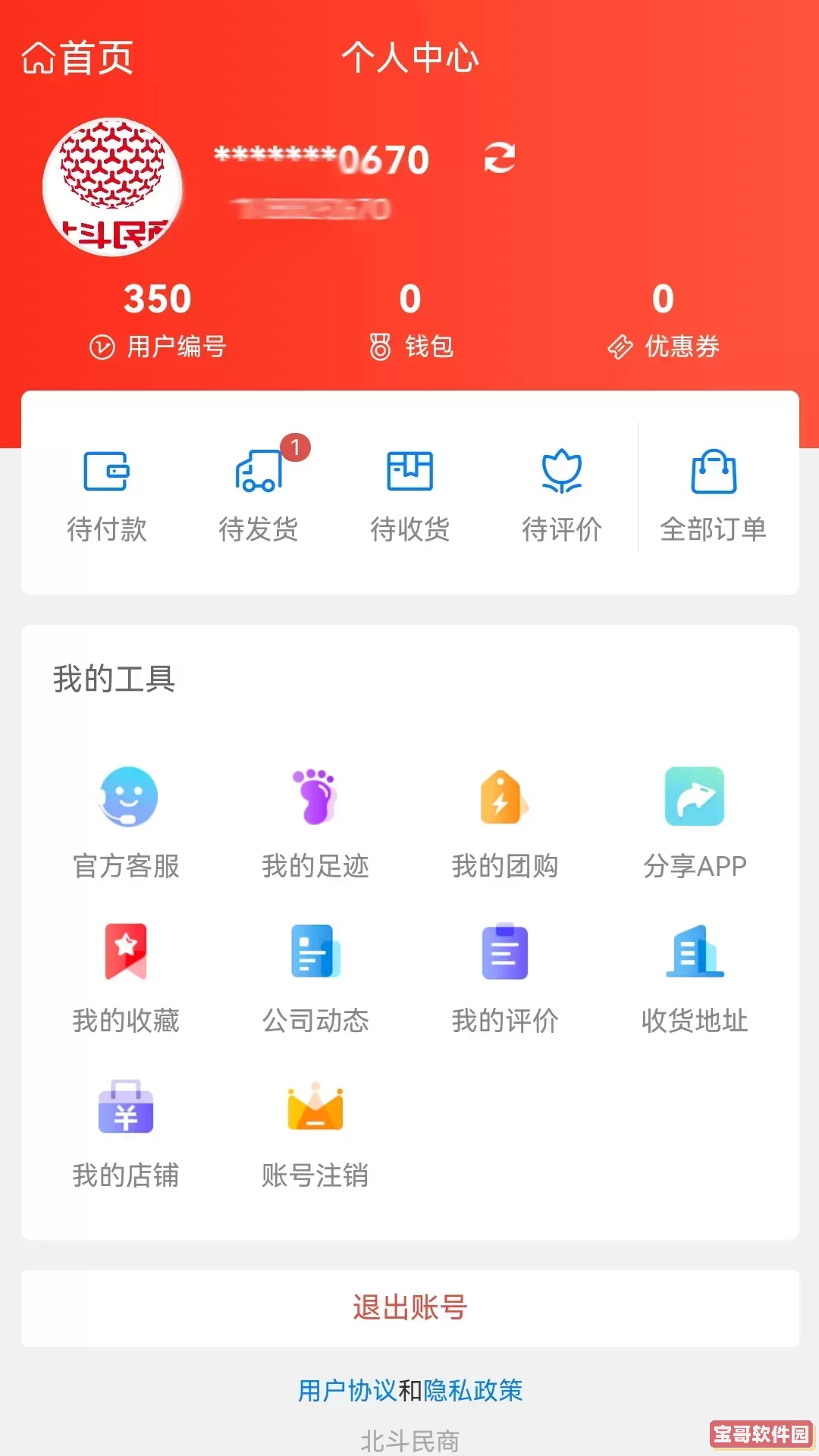View 公司动态 company news

pyautogui.click(x=315, y=978)
